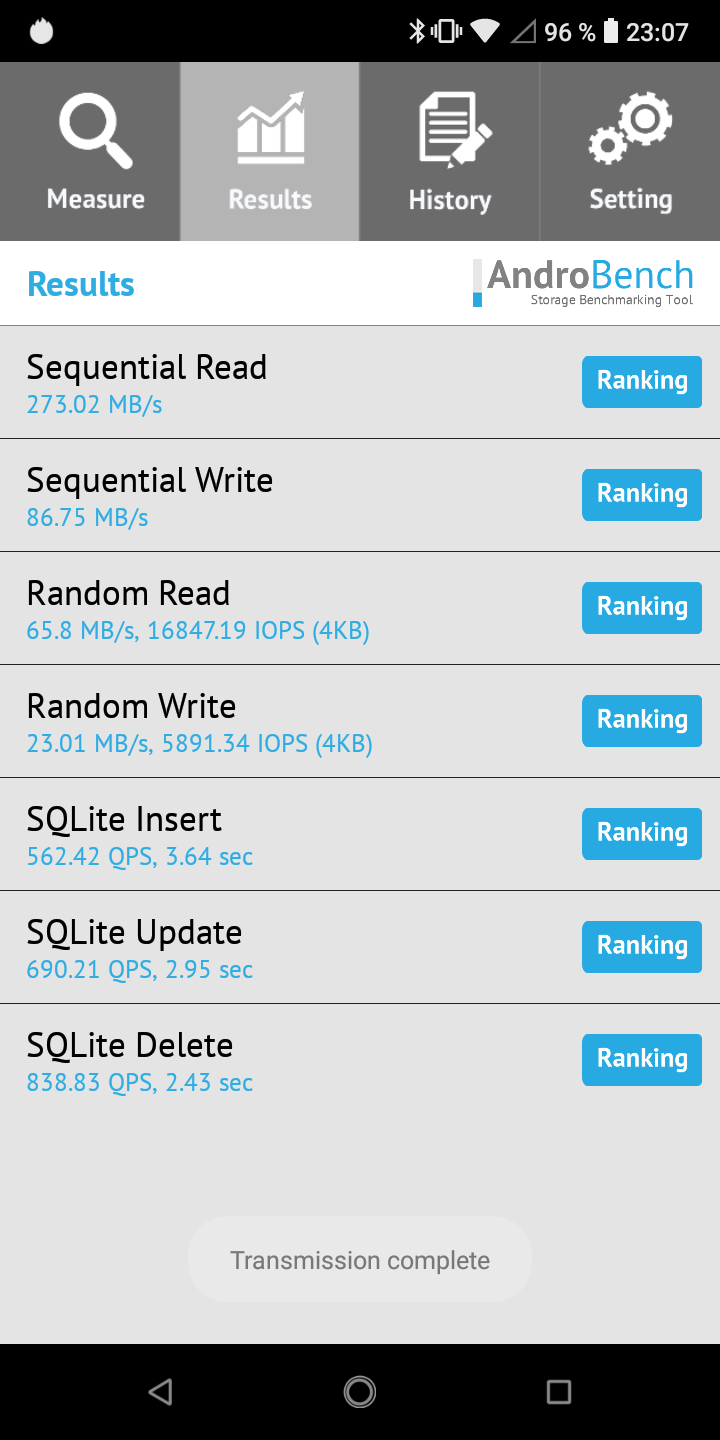Go to the Setting tab
The image size is (720, 1440).
630,152
